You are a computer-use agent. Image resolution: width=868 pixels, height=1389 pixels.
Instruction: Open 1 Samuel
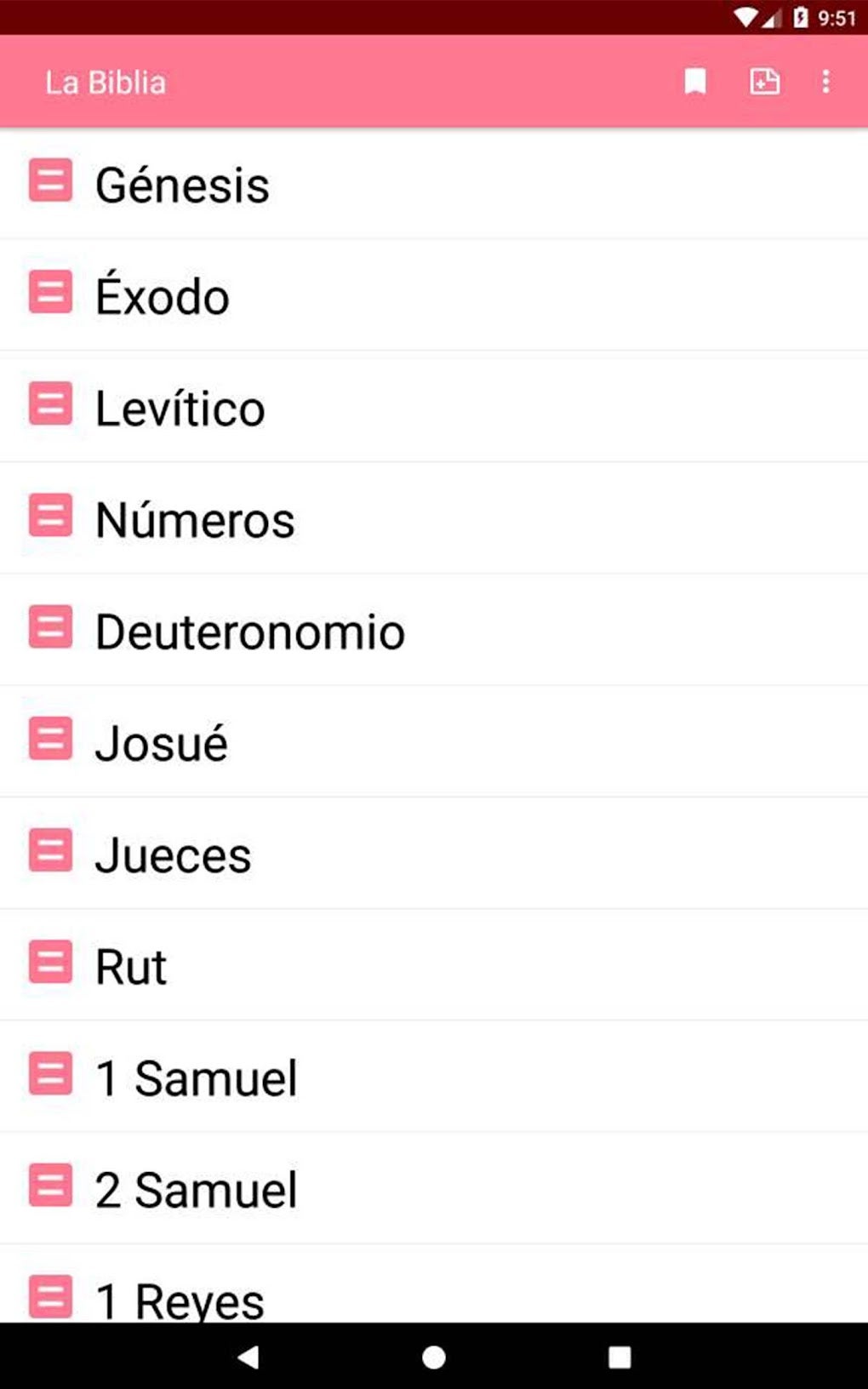(197, 1077)
